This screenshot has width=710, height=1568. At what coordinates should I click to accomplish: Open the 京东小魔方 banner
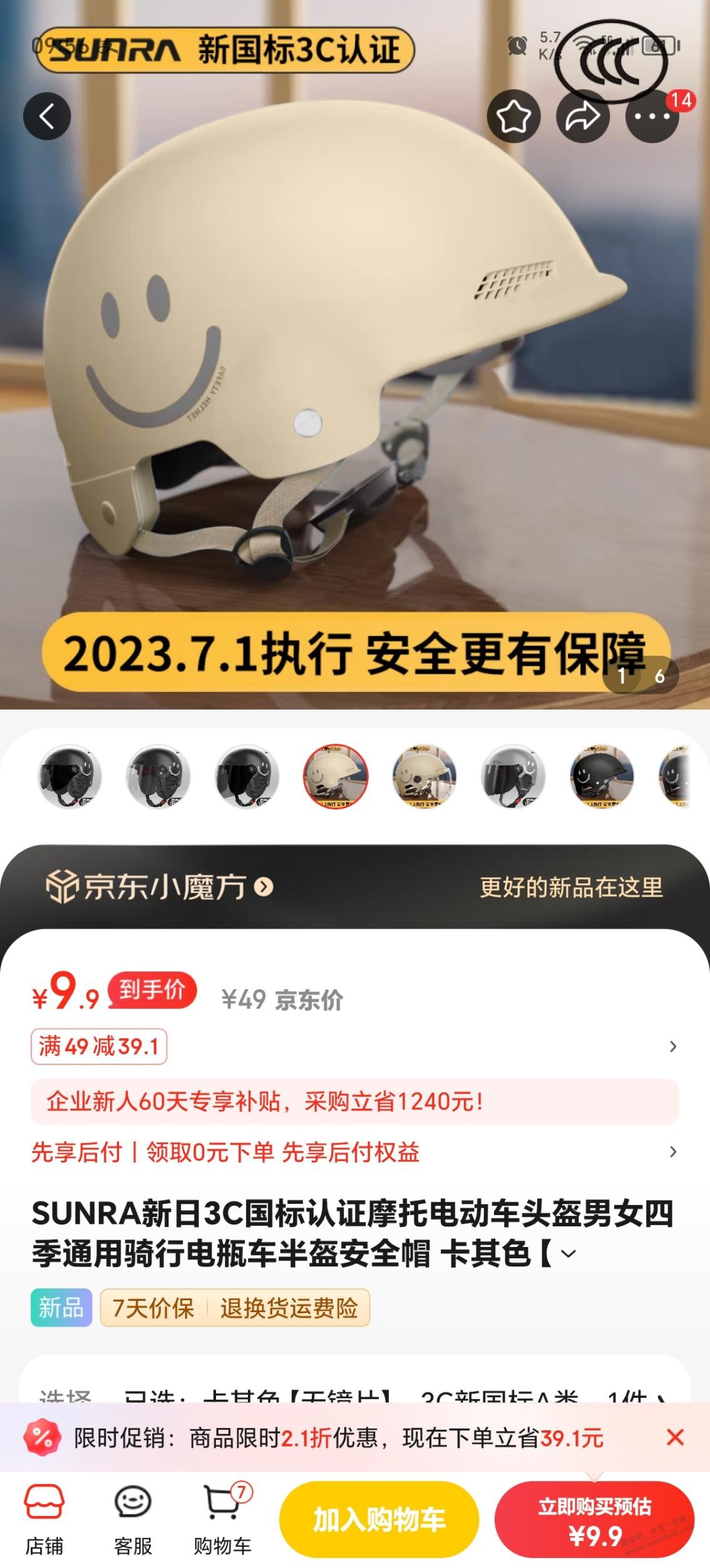160,887
